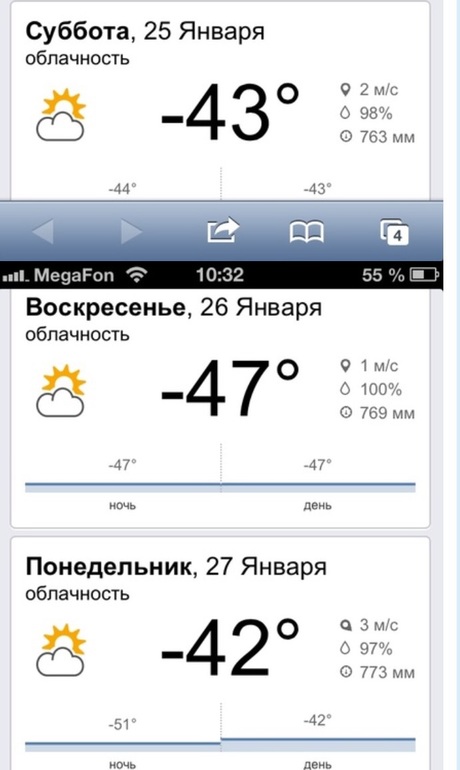
Task: Open the tabs switcher showing 4
Action: coord(394,232)
